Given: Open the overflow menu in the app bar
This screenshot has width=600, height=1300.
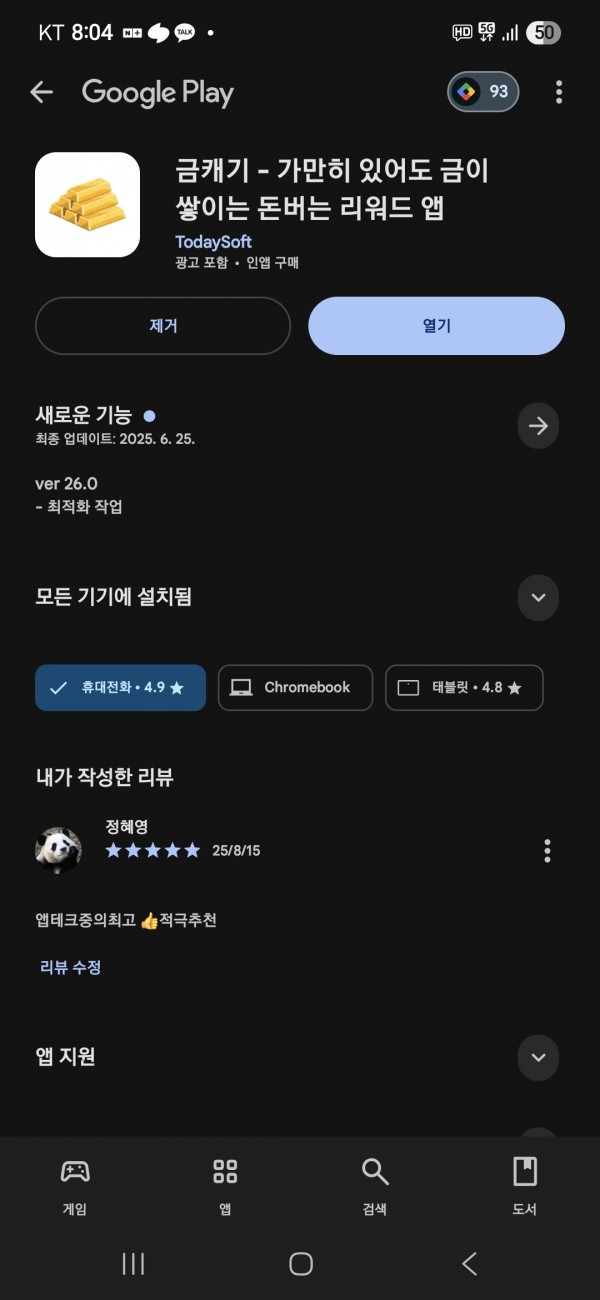Looking at the screenshot, I should click(558, 93).
